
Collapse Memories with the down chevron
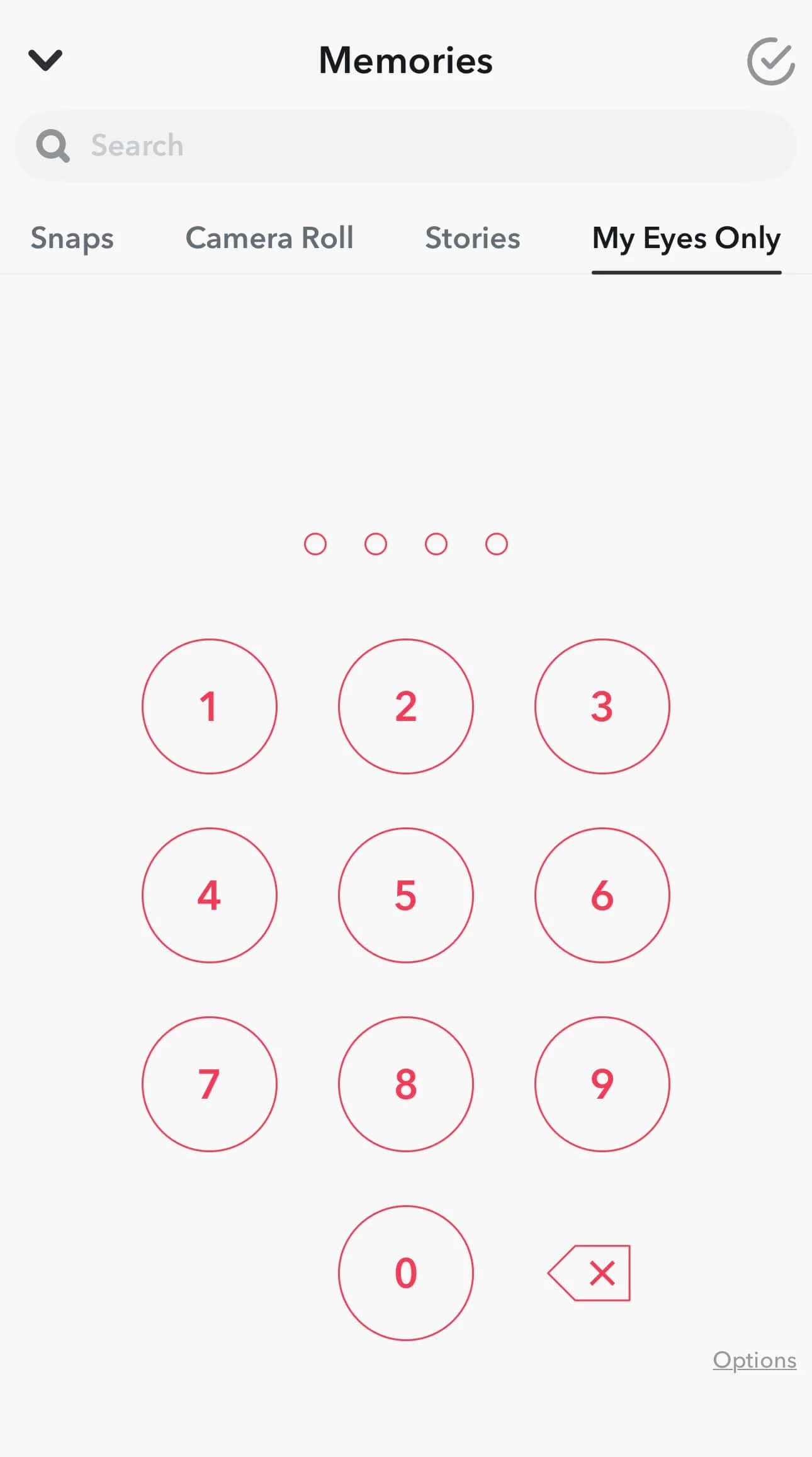(x=45, y=60)
